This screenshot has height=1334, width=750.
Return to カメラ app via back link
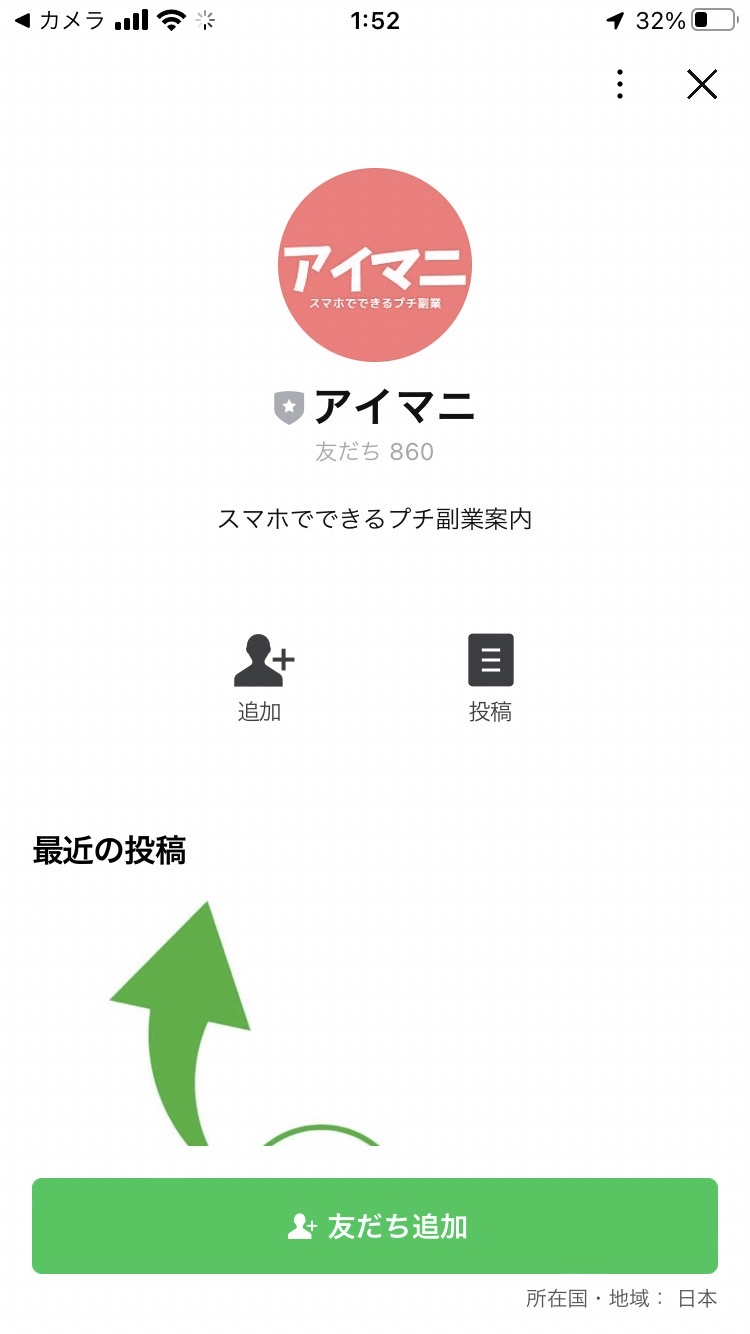tap(60, 20)
